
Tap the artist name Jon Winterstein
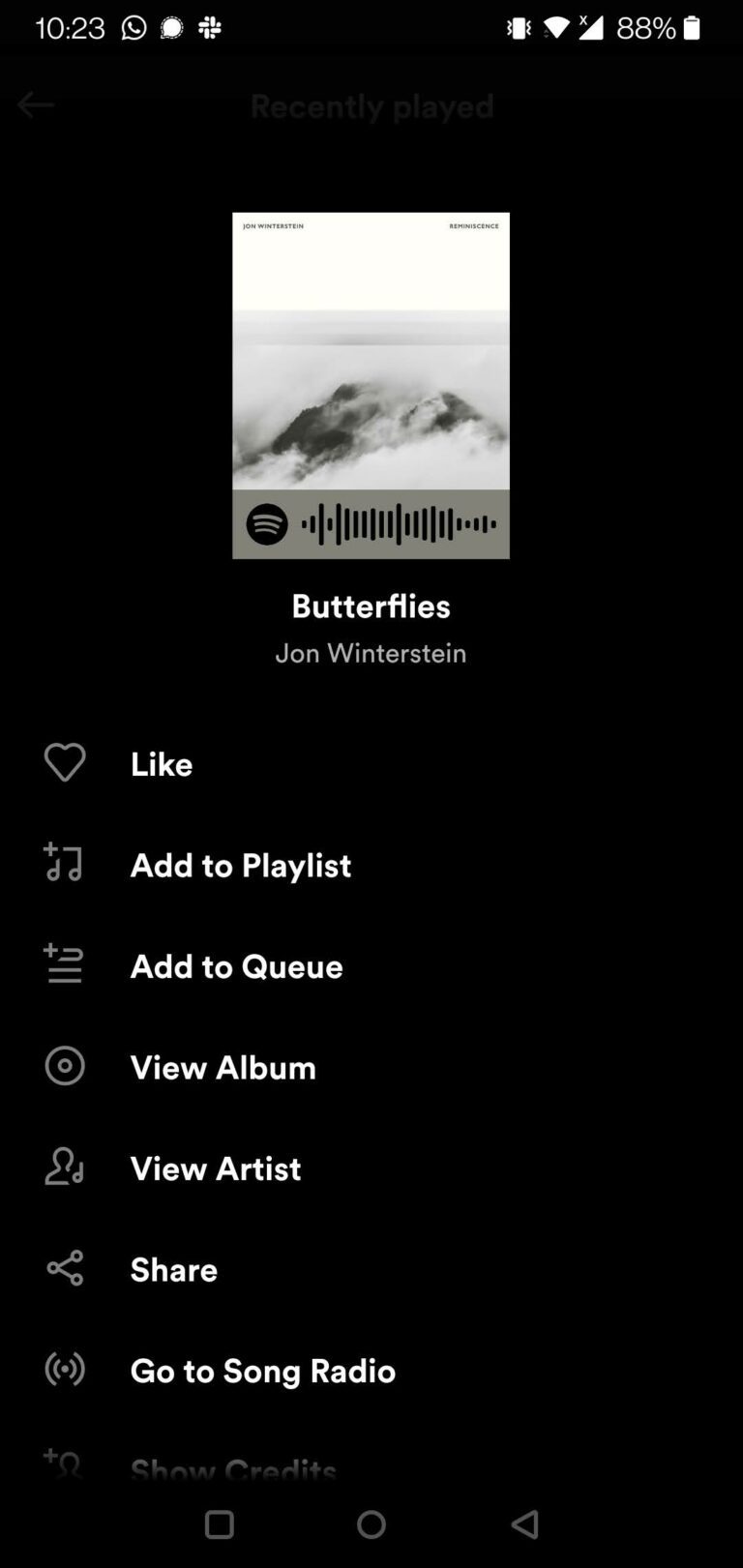point(371,653)
